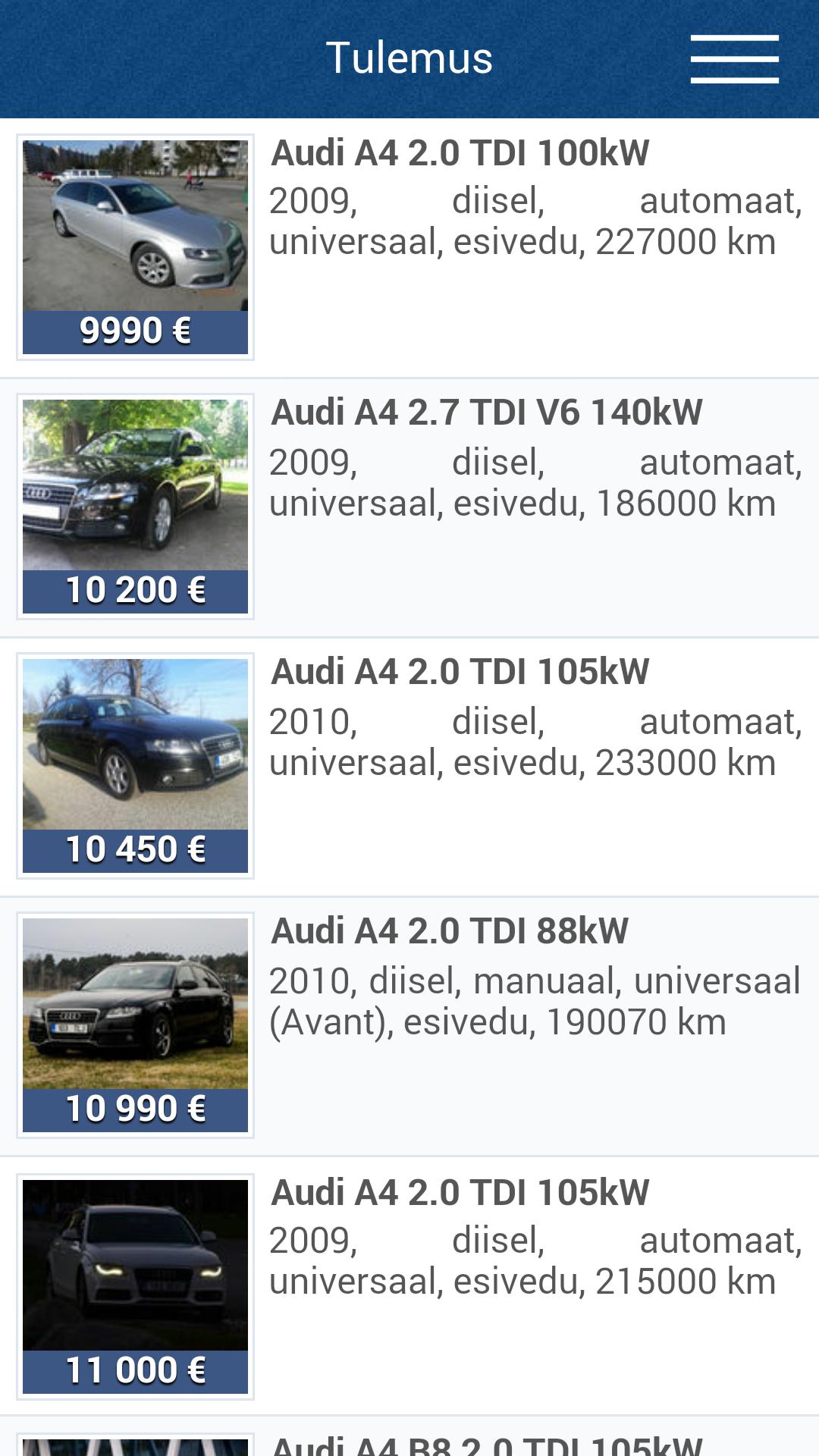
Task: Open the Audi A4 B8 2.0 TDI listing
Action: pyautogui.click(x=409, y=1437)
